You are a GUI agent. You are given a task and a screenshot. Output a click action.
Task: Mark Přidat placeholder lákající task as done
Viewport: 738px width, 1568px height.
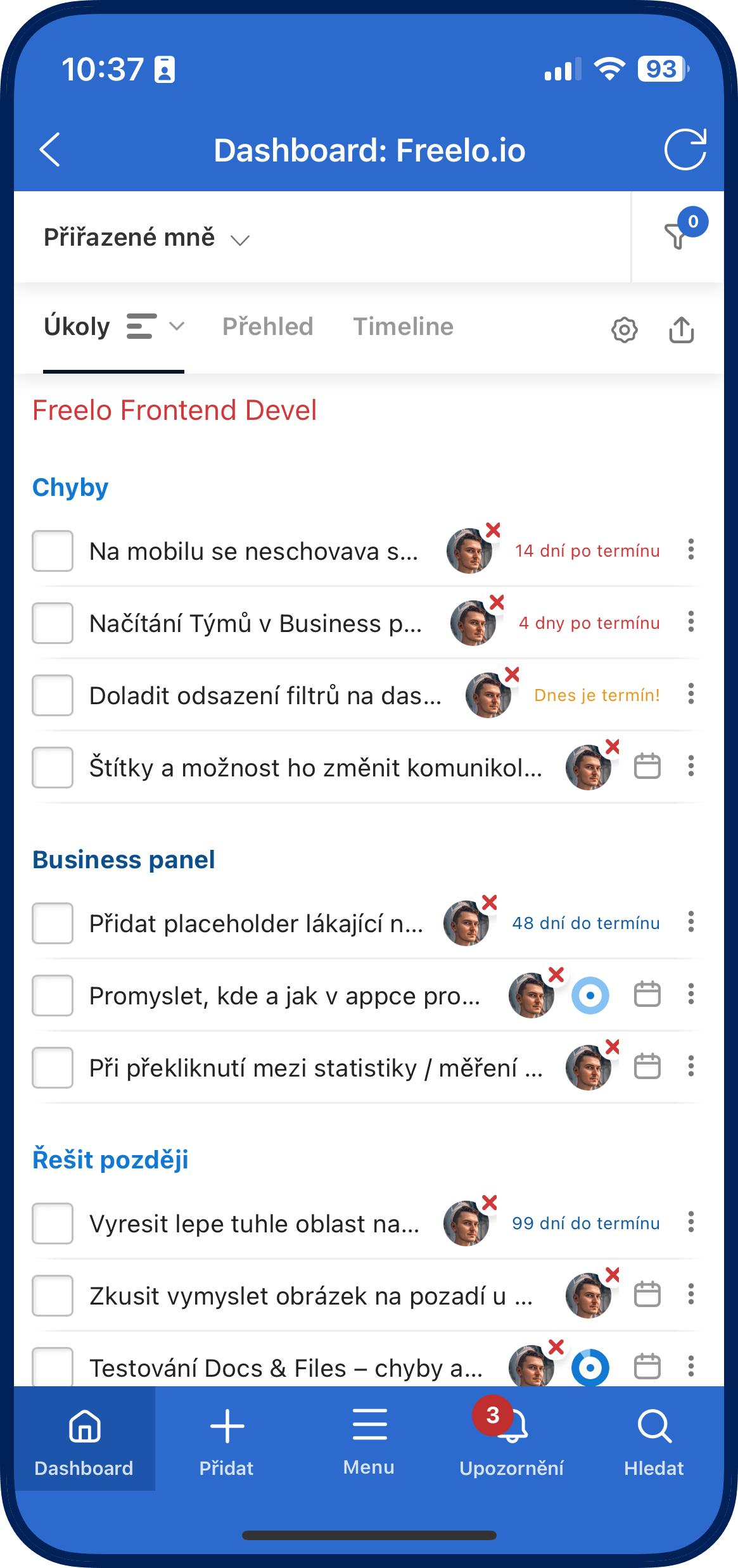53,923
